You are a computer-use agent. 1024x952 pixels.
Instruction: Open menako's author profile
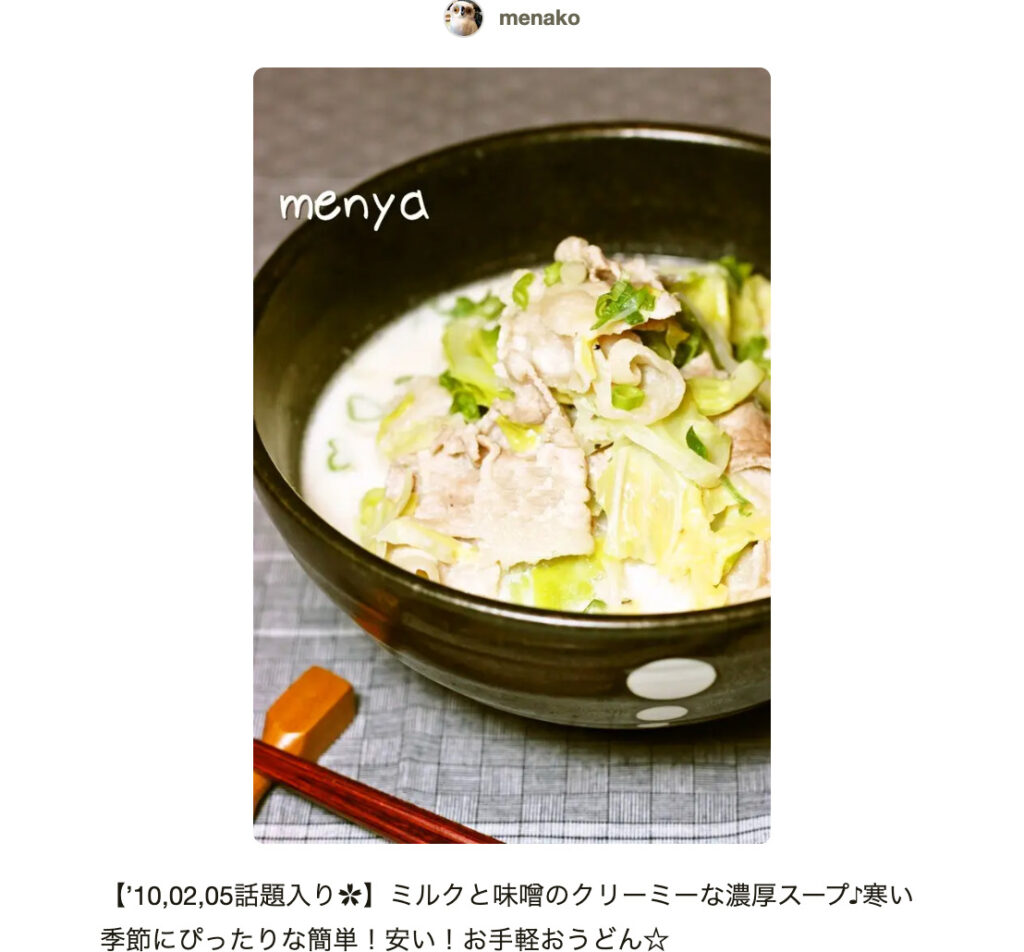538,18
